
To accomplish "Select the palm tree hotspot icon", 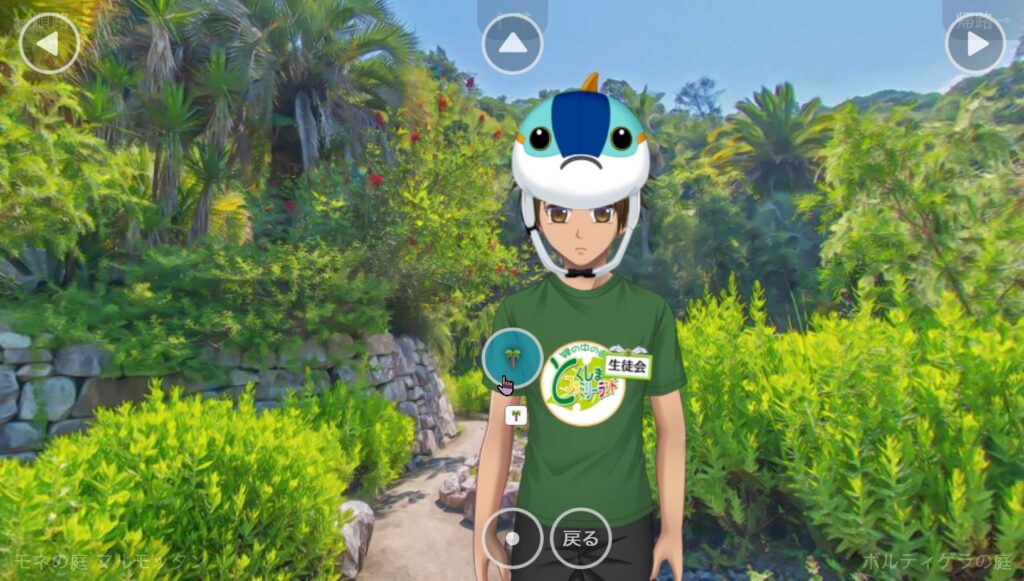I will pyautogui.click(x=512, y=358).
